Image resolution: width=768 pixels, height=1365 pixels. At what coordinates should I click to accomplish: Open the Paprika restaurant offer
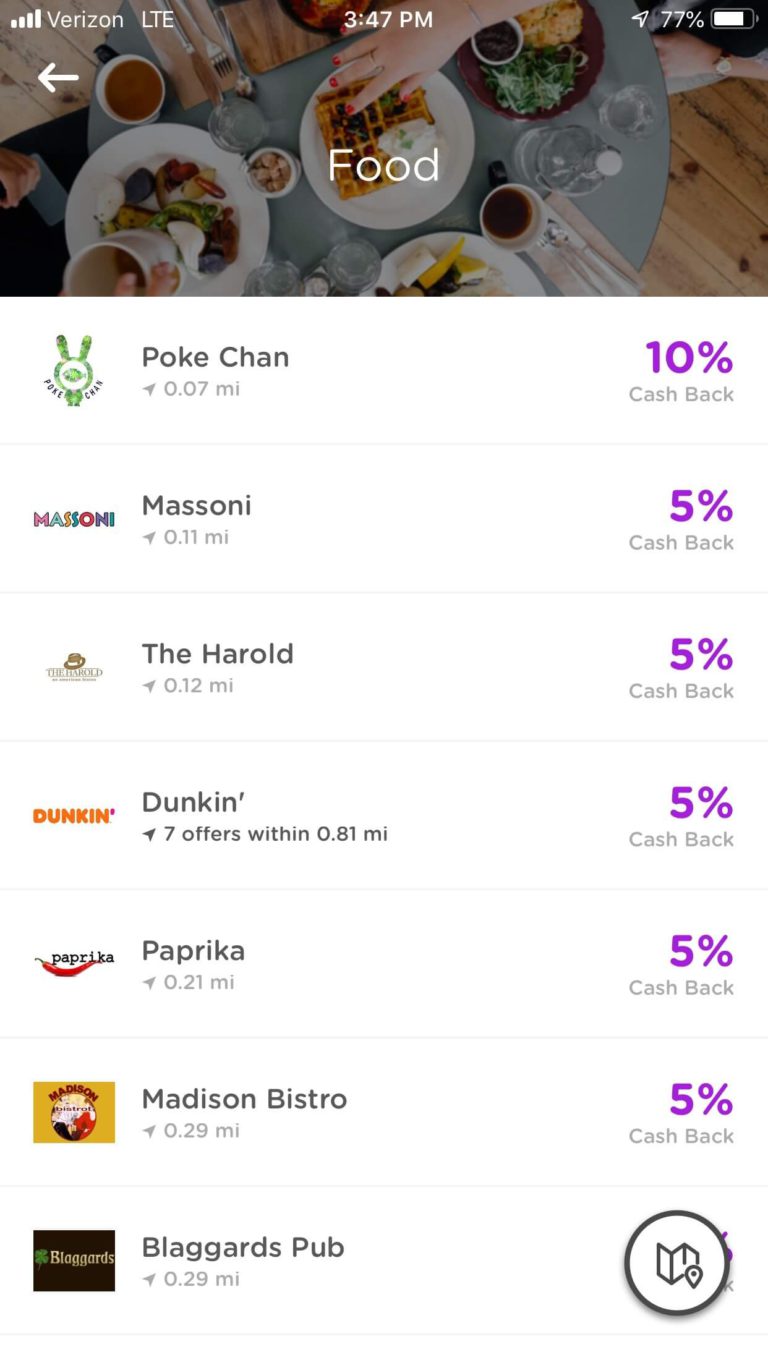[x=384, y=964]
